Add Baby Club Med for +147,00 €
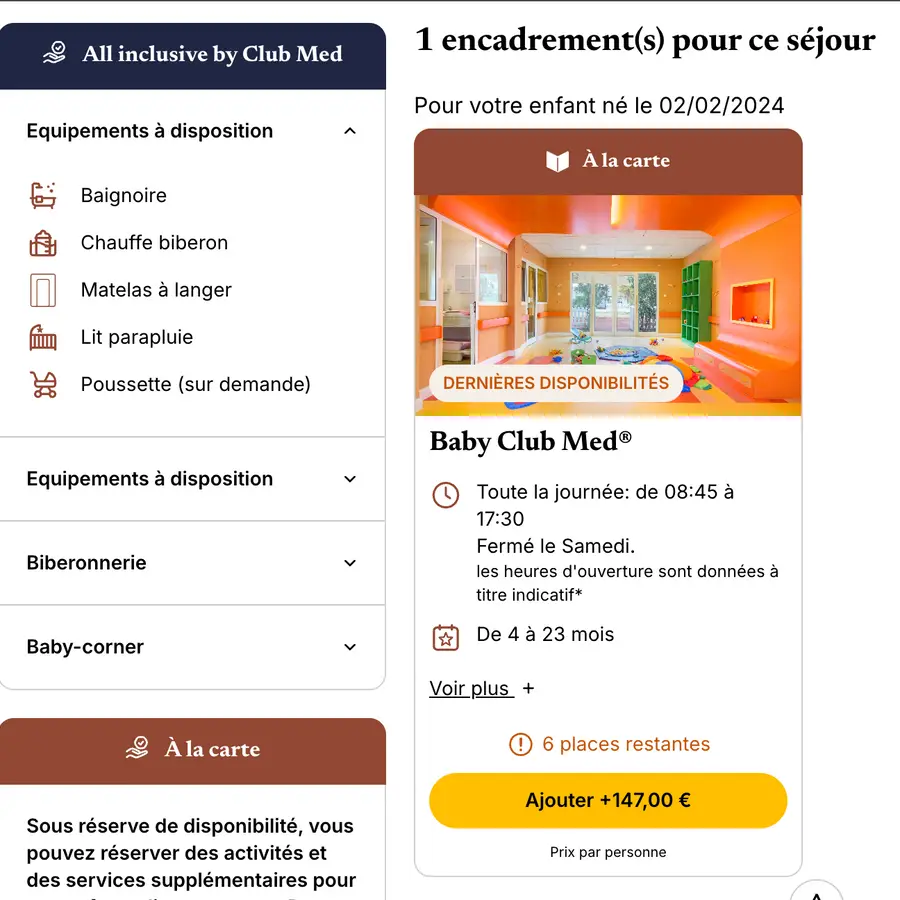This screenshot has width=900, height=900. (x=608, y=800)
